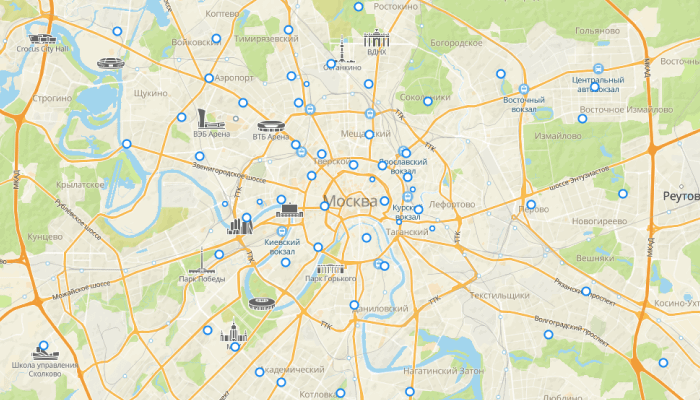
Task: Tap the marker on Центральный автовокзал
Action: coord(595,87)
